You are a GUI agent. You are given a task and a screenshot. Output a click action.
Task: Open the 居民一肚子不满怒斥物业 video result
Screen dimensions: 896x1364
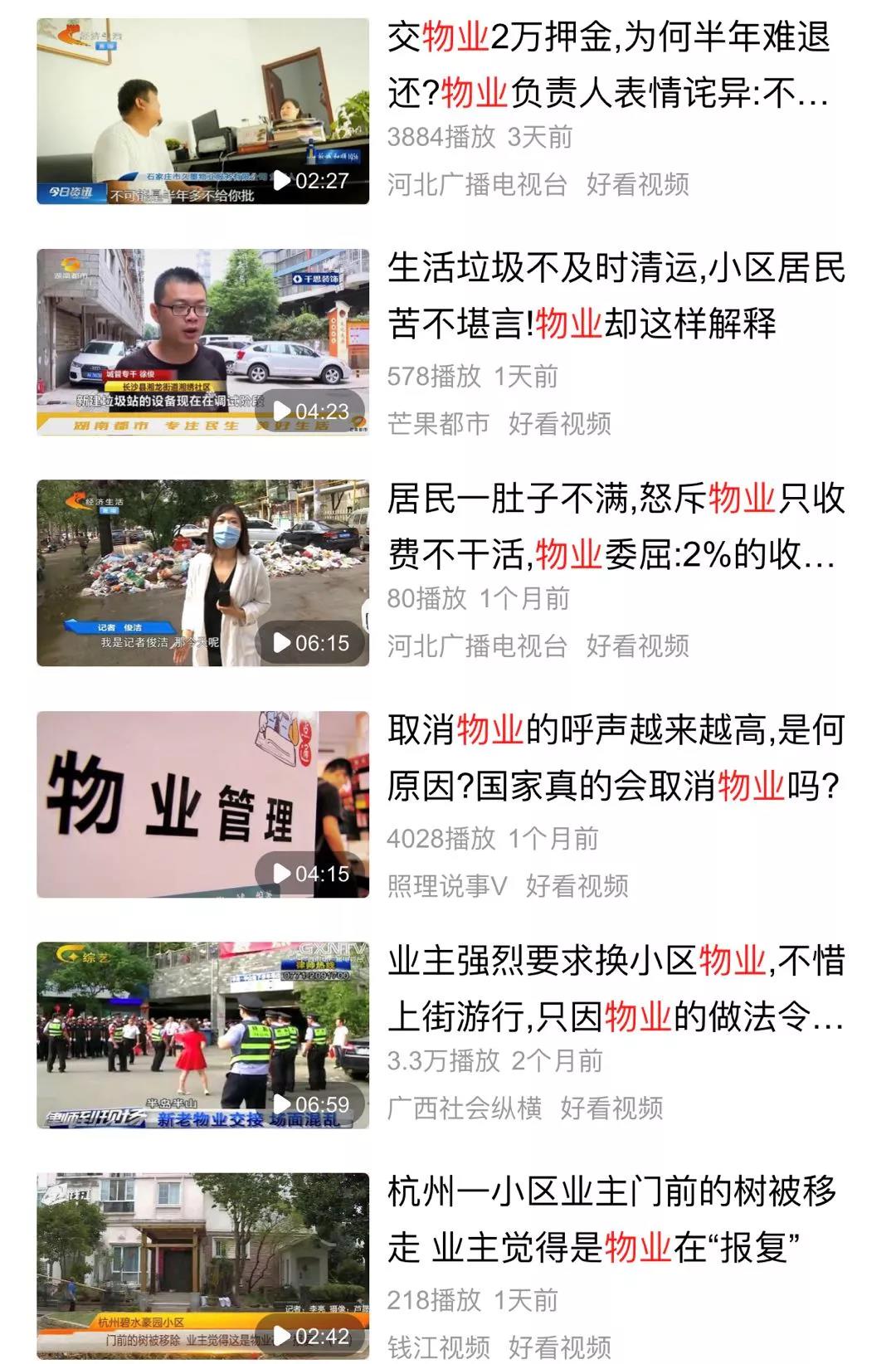click(x=614, y=527)
